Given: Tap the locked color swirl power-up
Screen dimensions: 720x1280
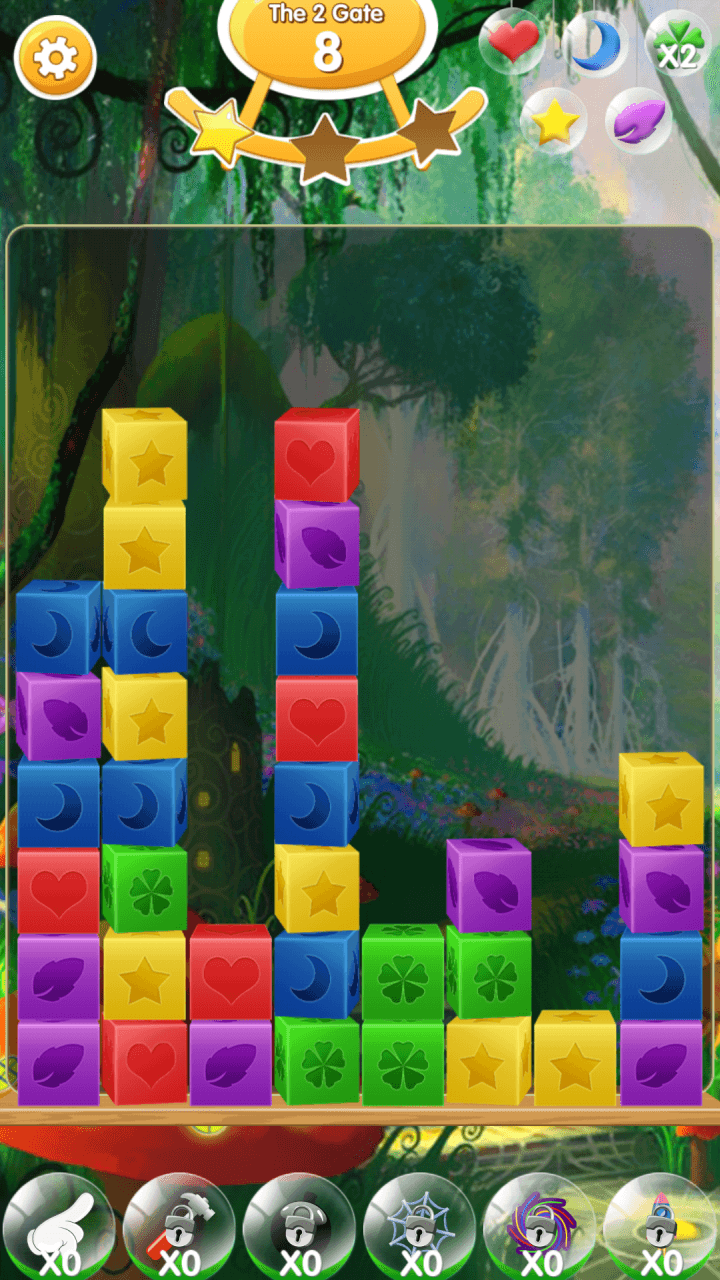Looking at the screenshot, I should point(540,1227).
